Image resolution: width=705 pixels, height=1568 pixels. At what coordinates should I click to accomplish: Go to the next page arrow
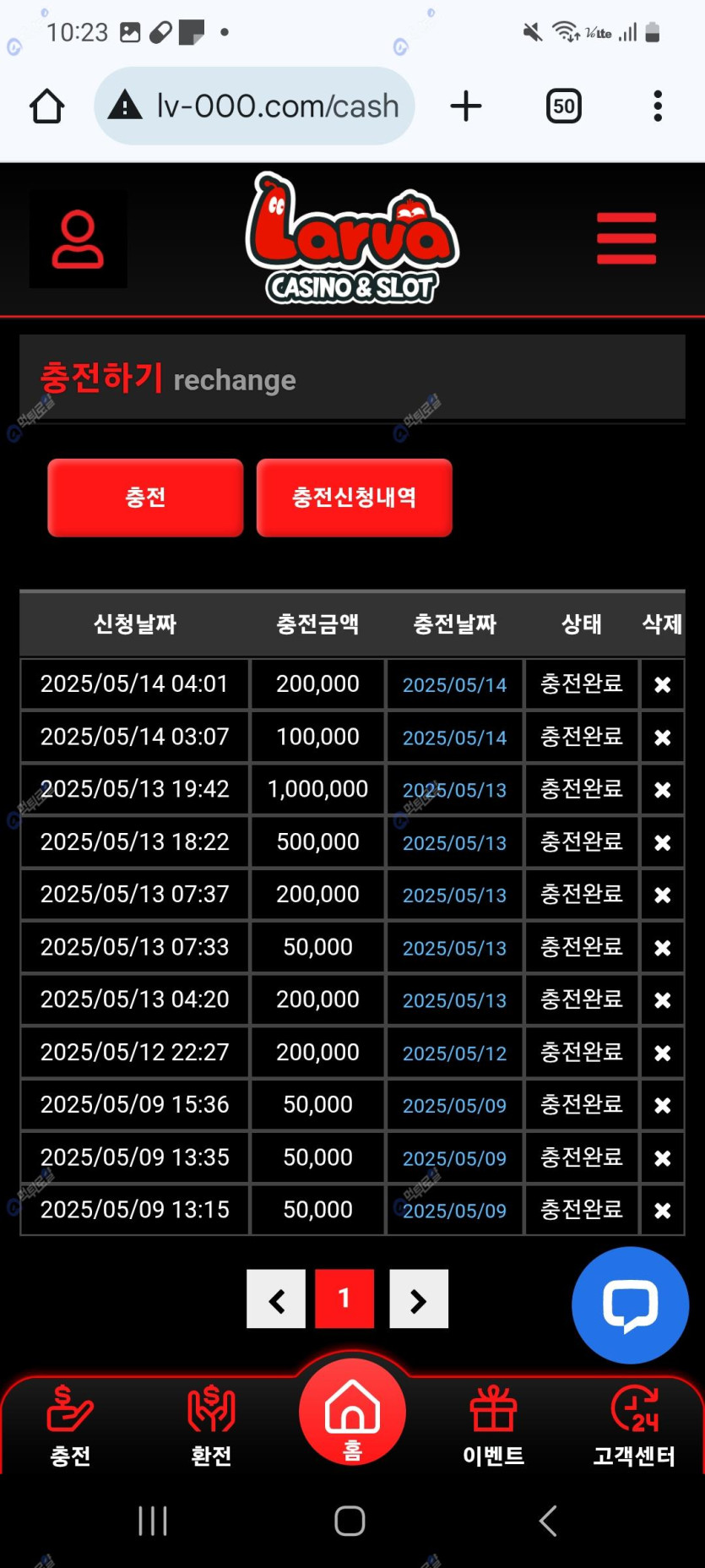click(x=419, y=1299)
